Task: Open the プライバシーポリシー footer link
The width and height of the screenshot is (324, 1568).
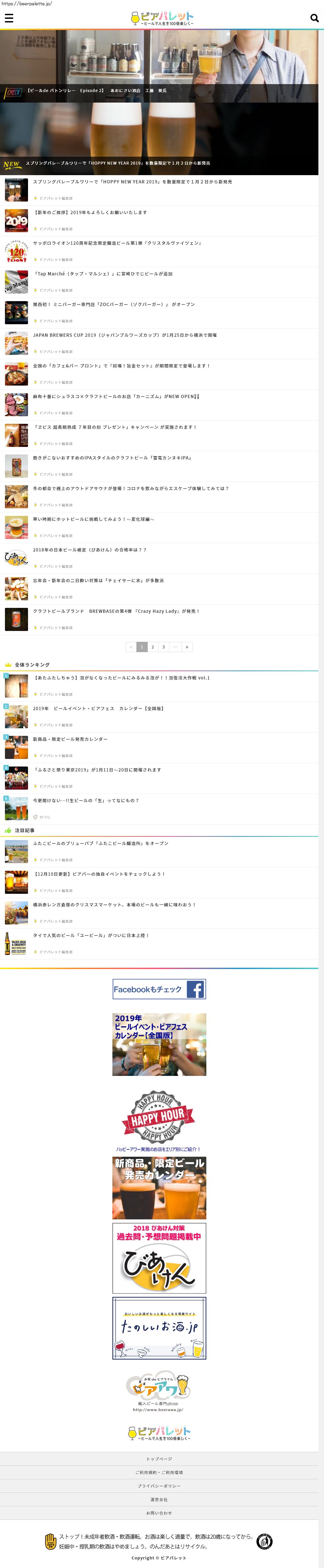Action: coord(159,1486)
